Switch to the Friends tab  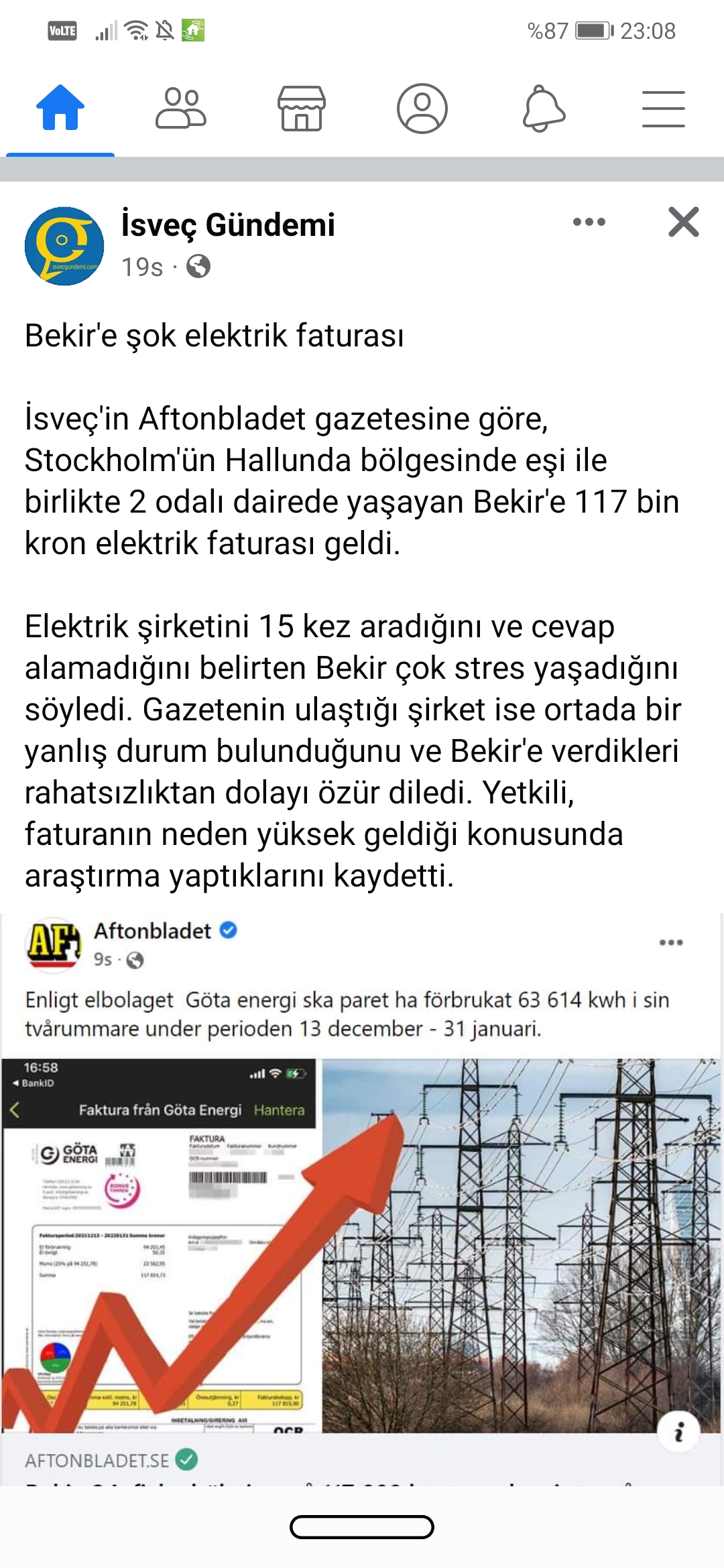click(181, 109)
